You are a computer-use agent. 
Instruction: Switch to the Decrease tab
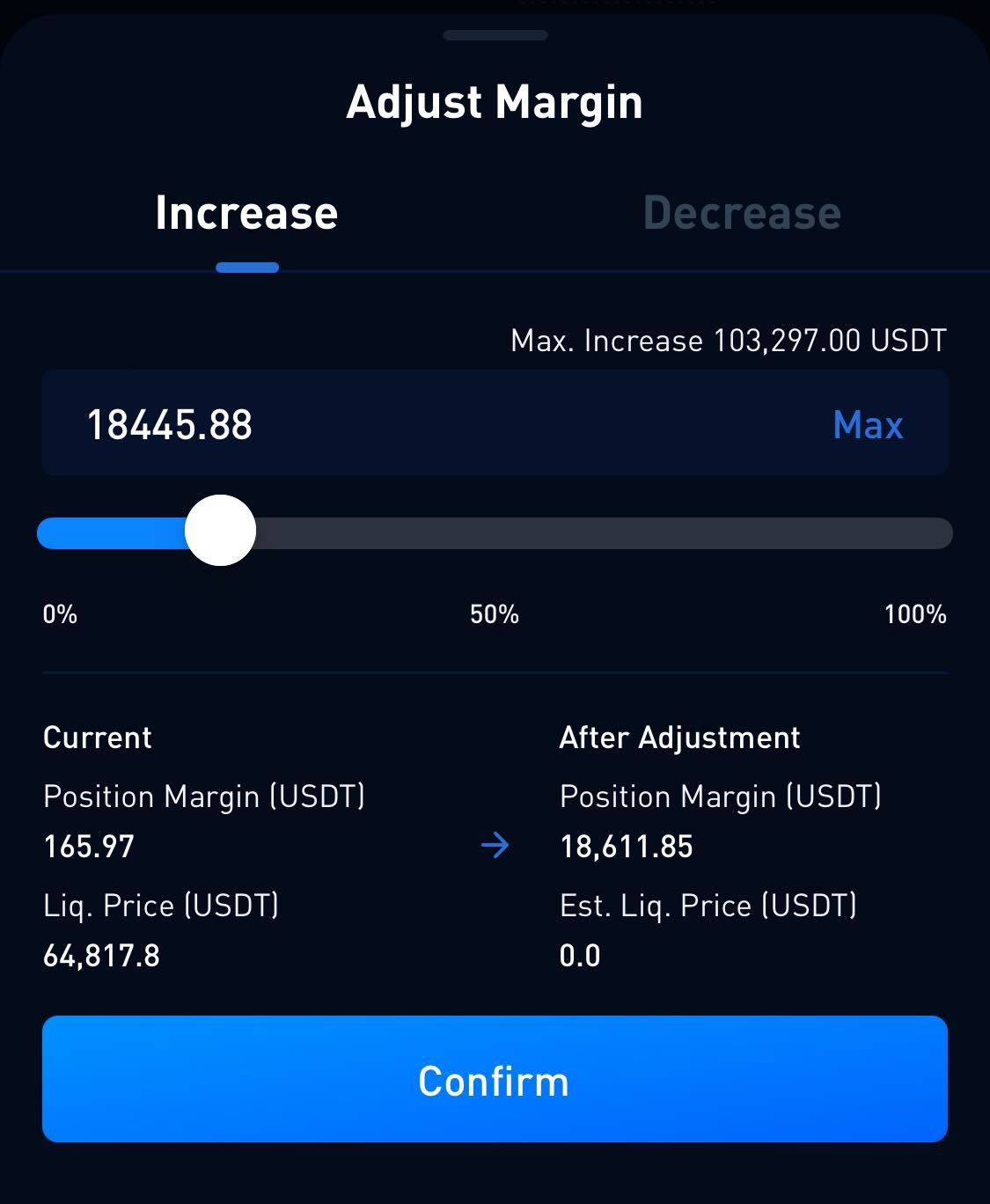(742, 211)
